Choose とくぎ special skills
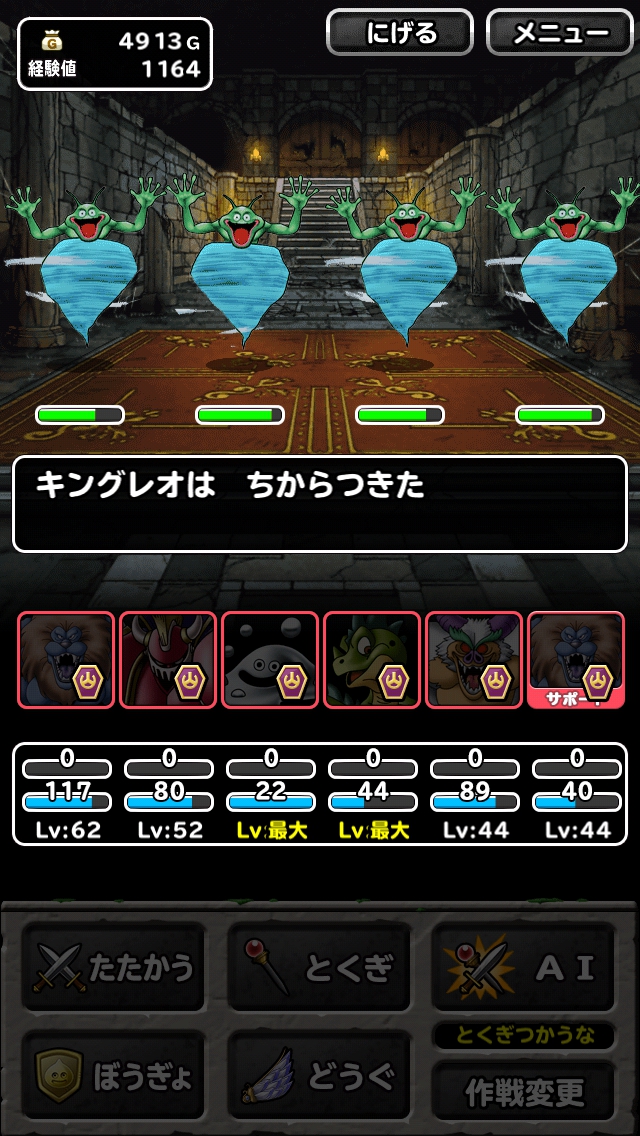The width and height of the screenshot is (640, 1136). (319, 967)
